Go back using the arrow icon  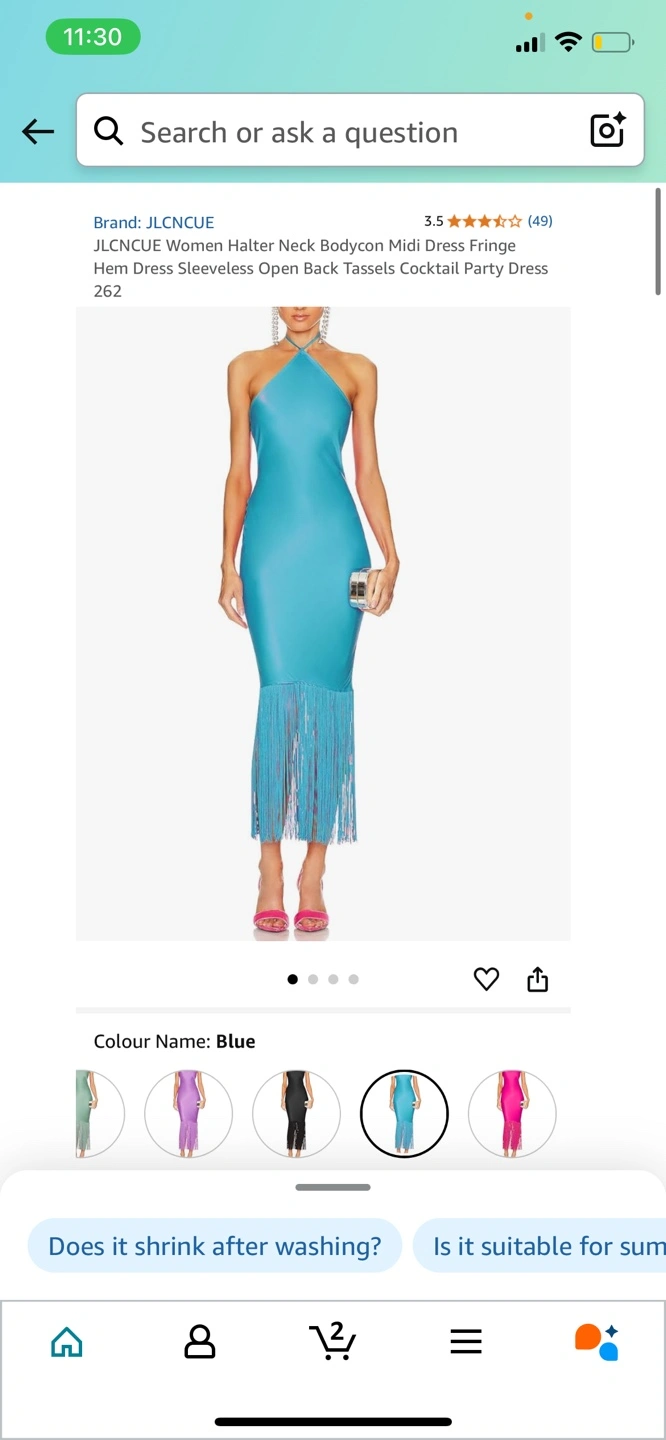pos(38,131)
